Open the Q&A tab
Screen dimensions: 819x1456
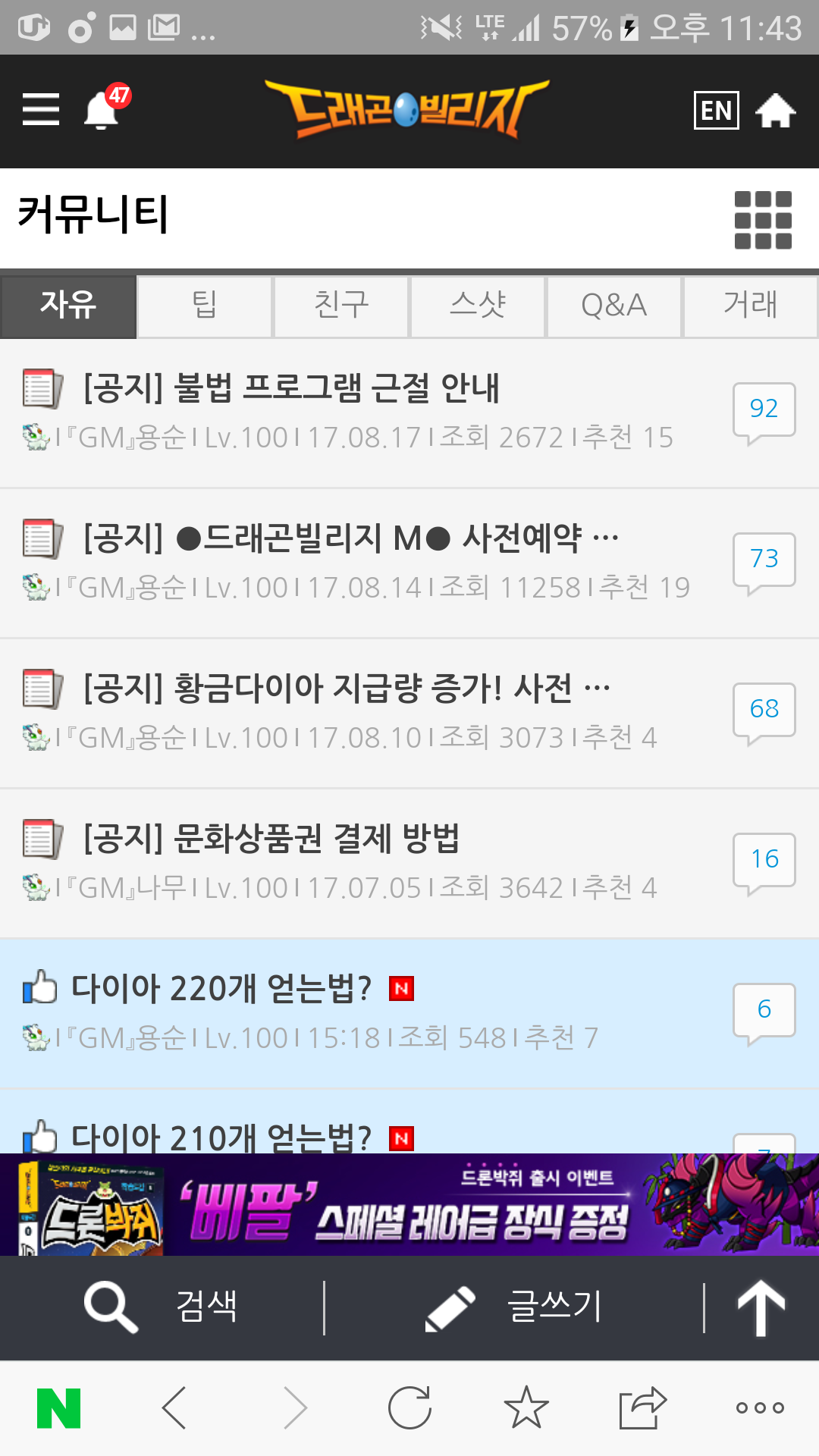tap(614, 306)
